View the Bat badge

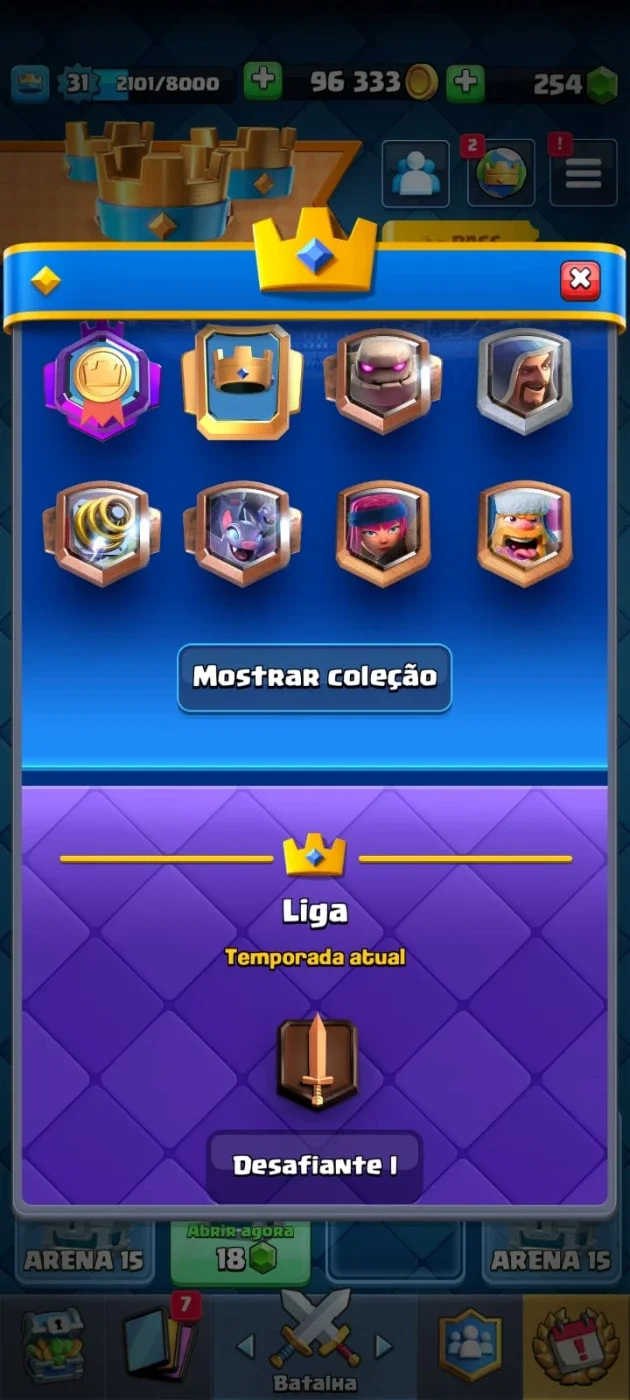point(242,535)
